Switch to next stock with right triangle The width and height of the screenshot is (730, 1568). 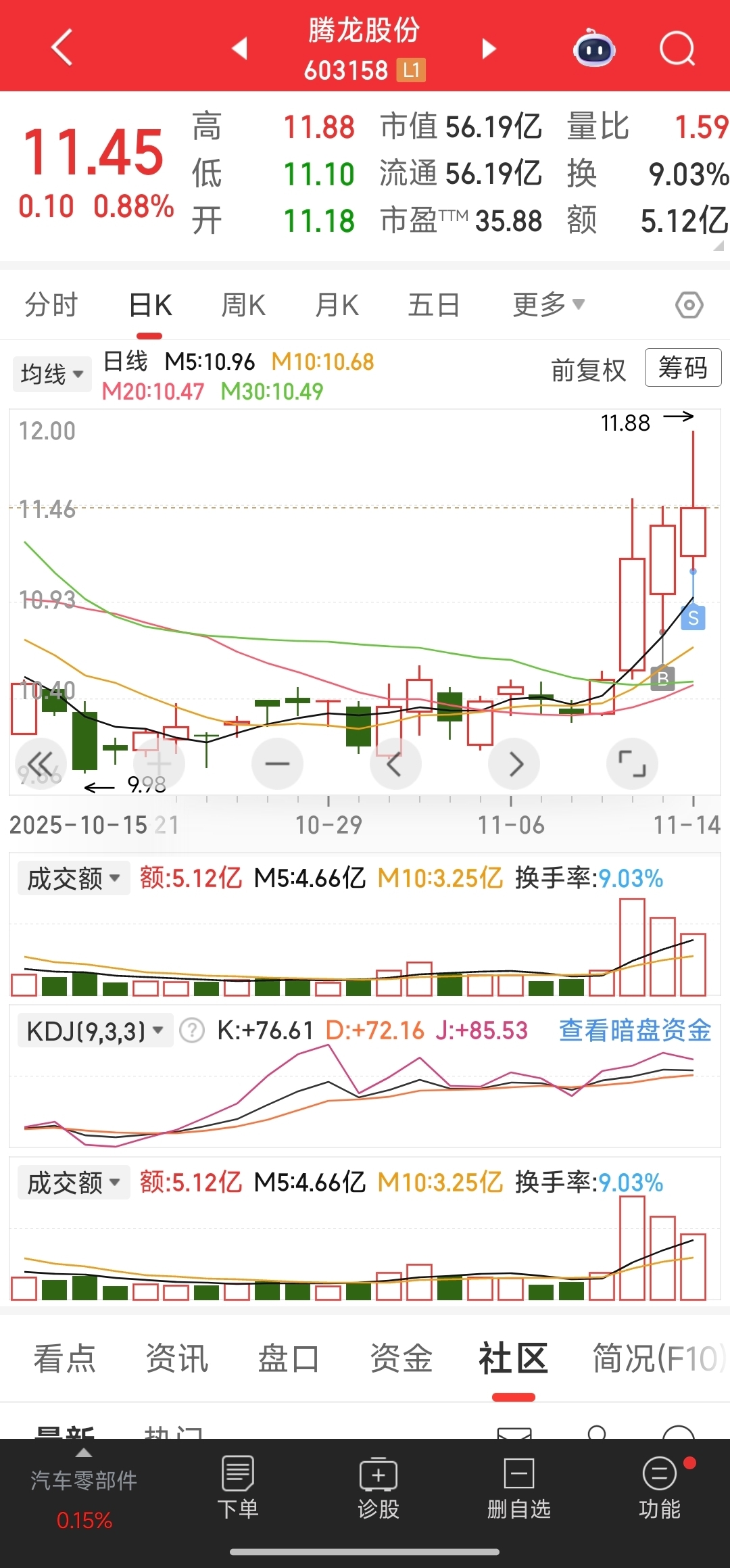(489, 49)
